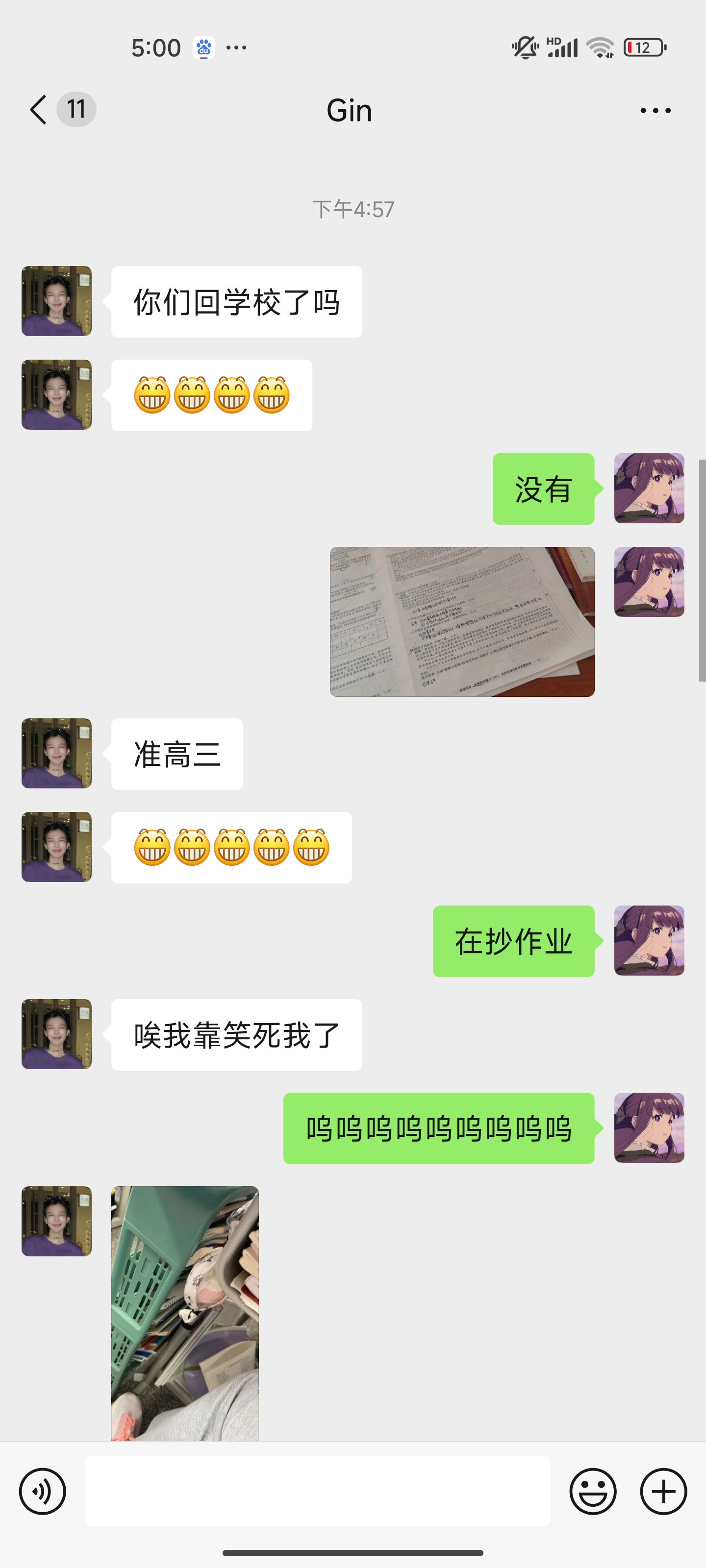The image size is (706, 1568).
Task: Open the plus attachments menu
Action: pos(663,1491)
